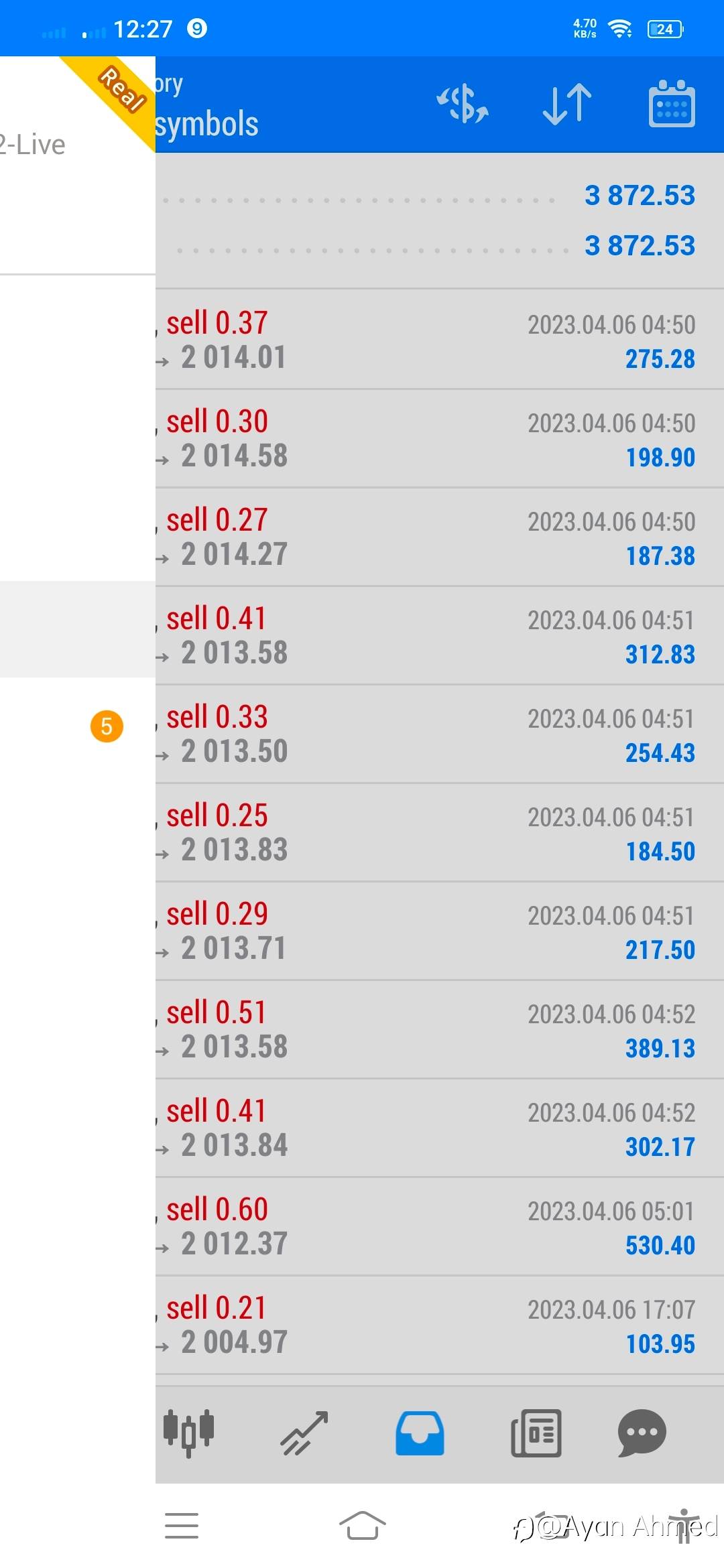Open the sell 0.37 trade with 275.28 profit
This screenshot has height=1568, width=724.
click(429, 340)
